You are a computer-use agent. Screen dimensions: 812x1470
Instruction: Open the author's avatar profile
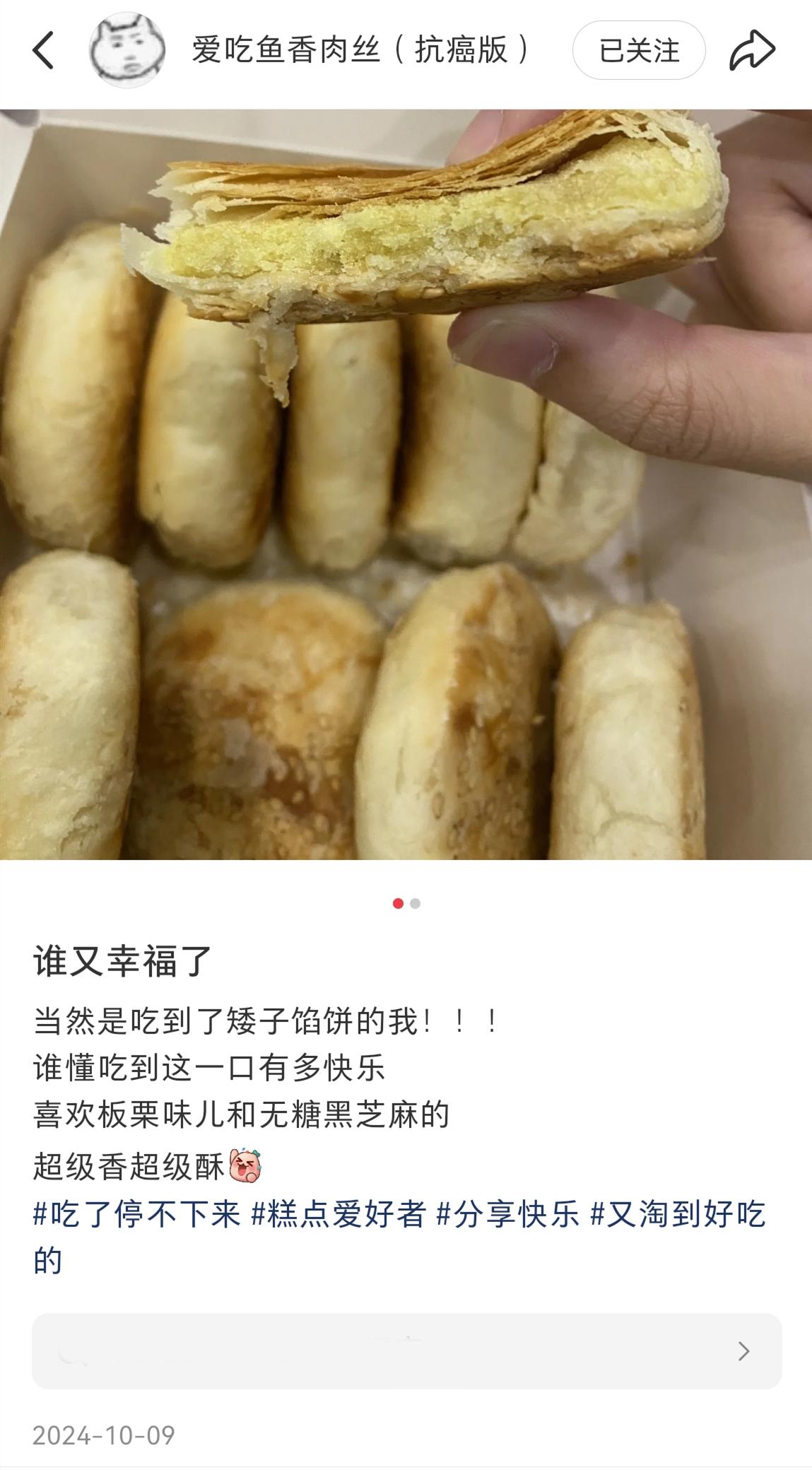(127, 51)
